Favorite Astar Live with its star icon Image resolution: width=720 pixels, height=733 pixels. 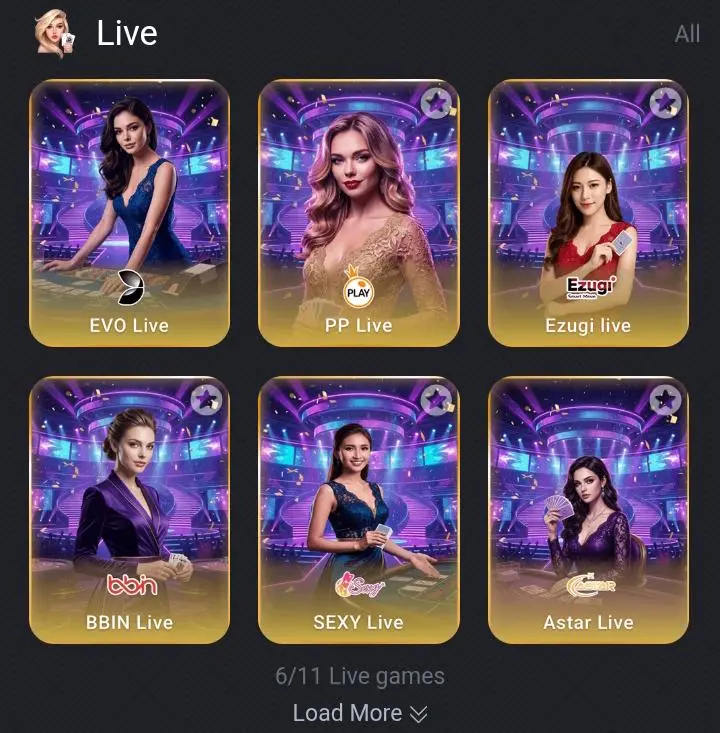click(x=665, y=400)
